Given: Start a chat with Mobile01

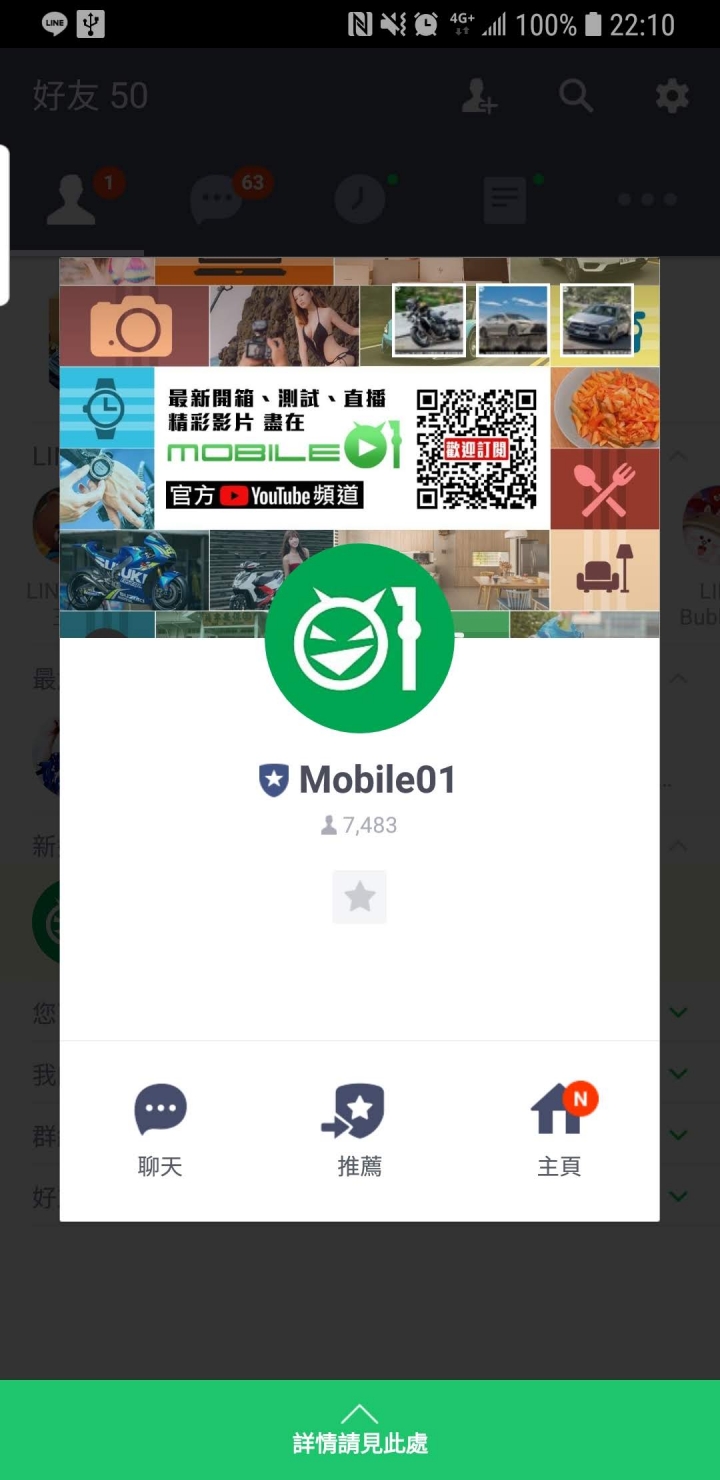Looking at the screenshot, I should [160, 1130].
